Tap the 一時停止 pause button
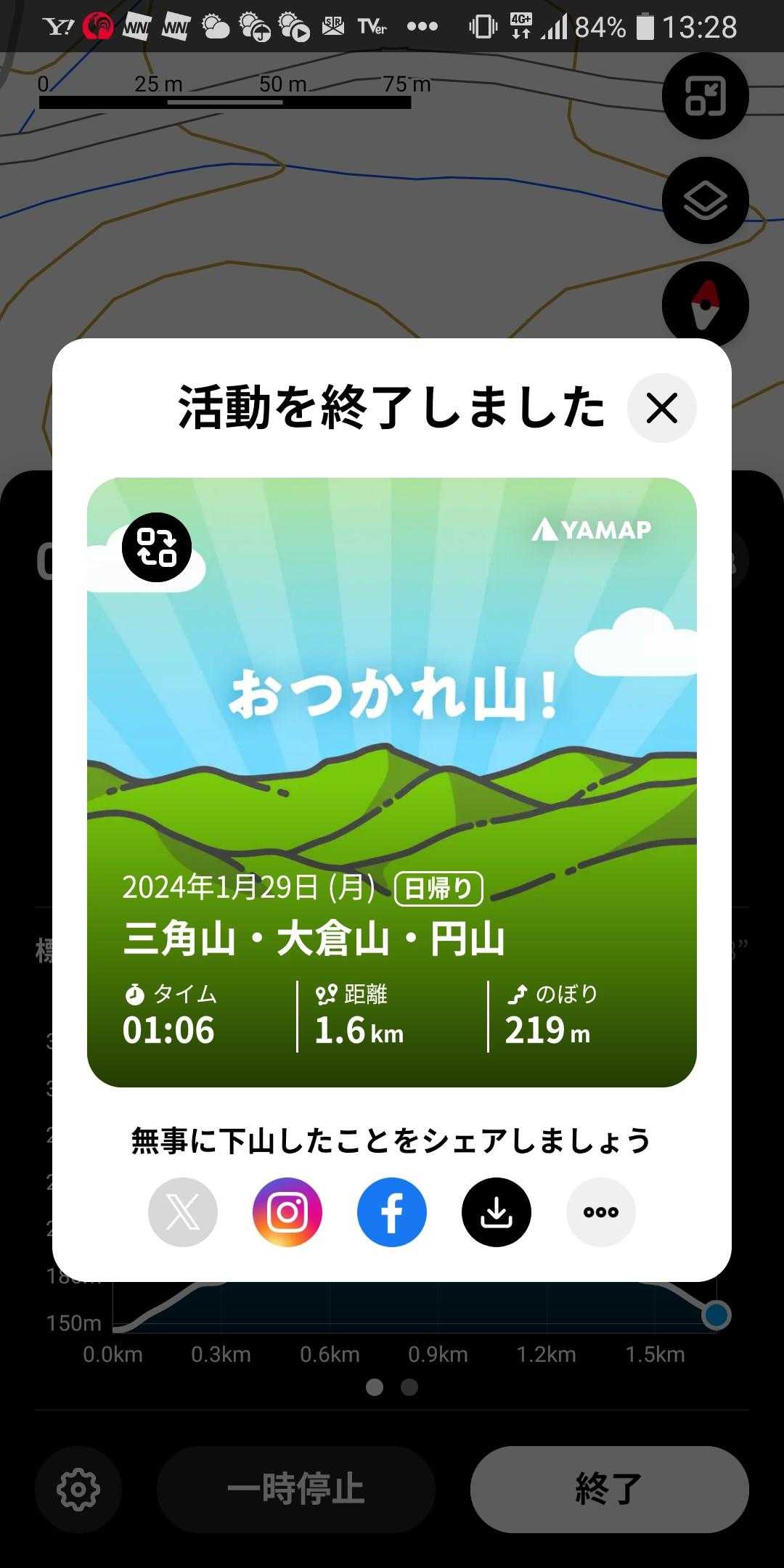The height and width of the screenshot is (1568, 784). [295, 1489]
